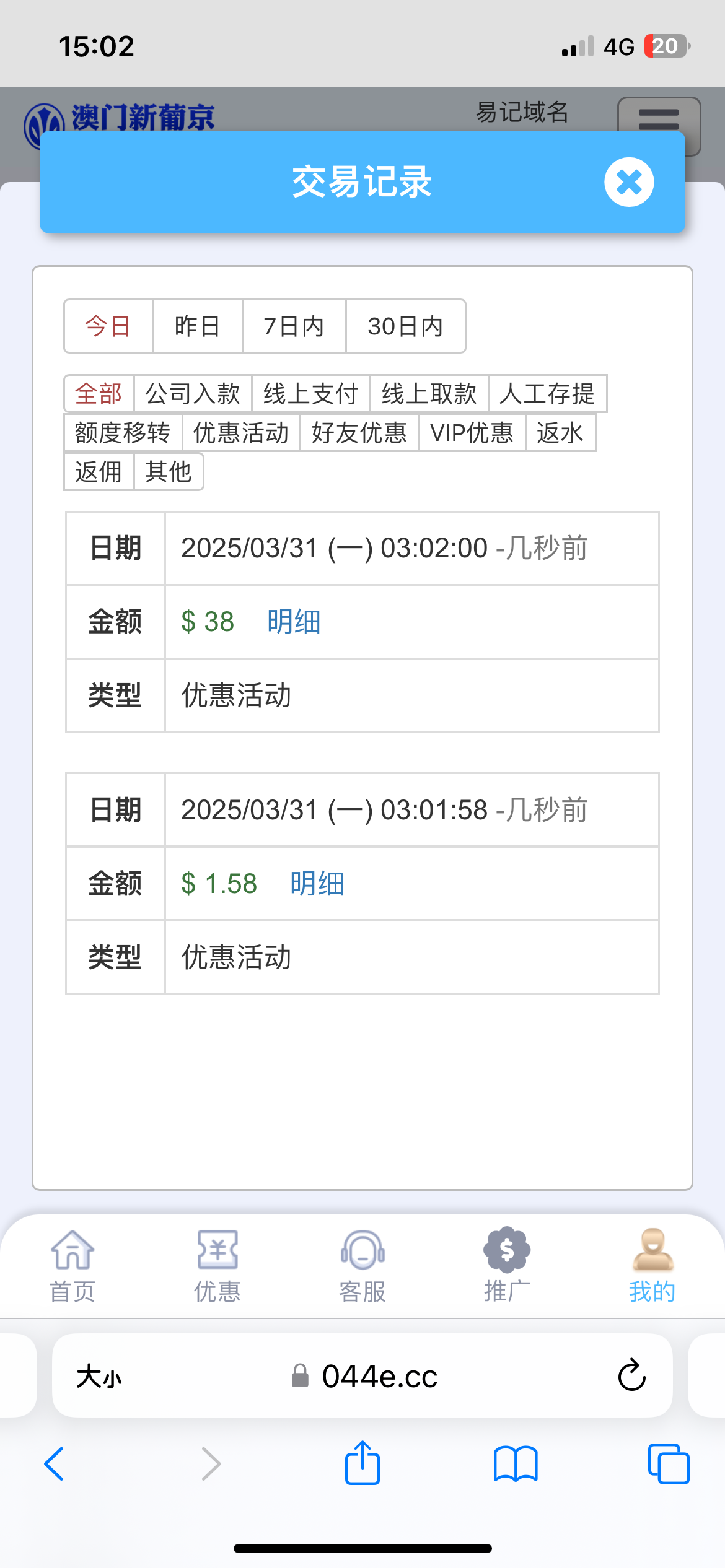Image resolution: width=725 pixels, height=1568 pixels.
Task: Show VIP优惠 transactions
Action: click(x=472, y=433)
